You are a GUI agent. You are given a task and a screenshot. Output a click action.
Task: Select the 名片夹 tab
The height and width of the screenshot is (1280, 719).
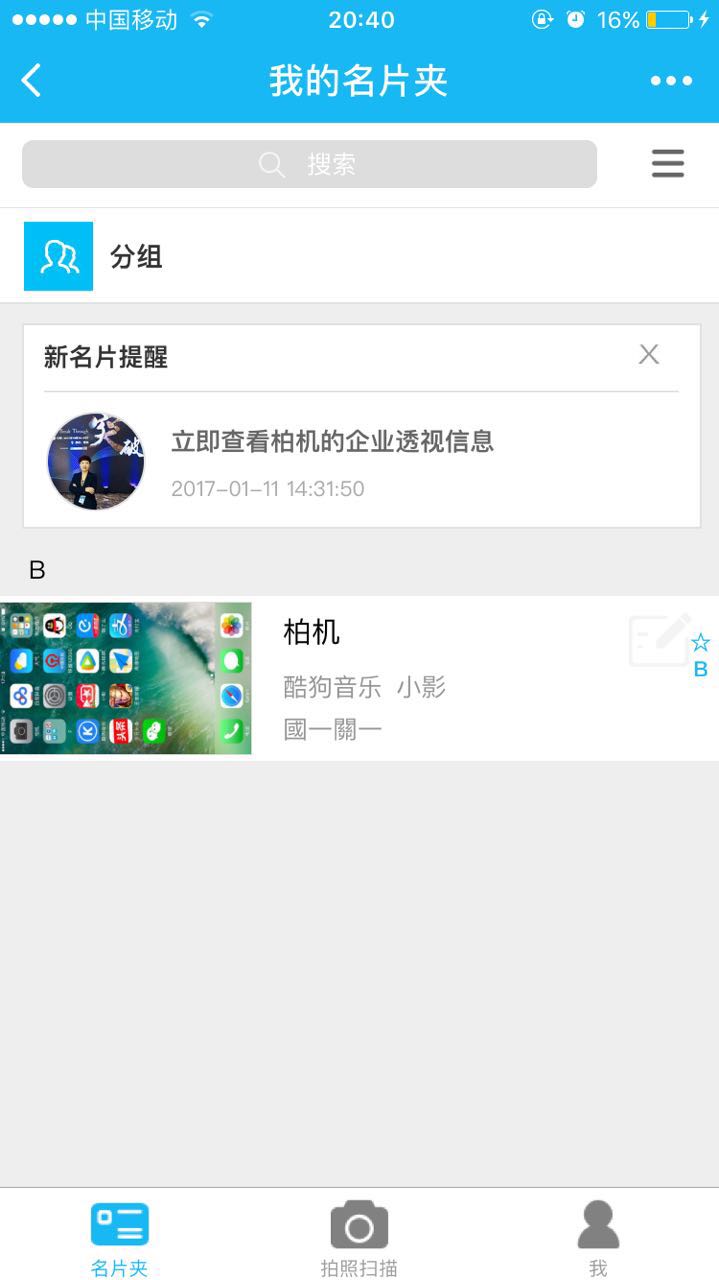119,1238
